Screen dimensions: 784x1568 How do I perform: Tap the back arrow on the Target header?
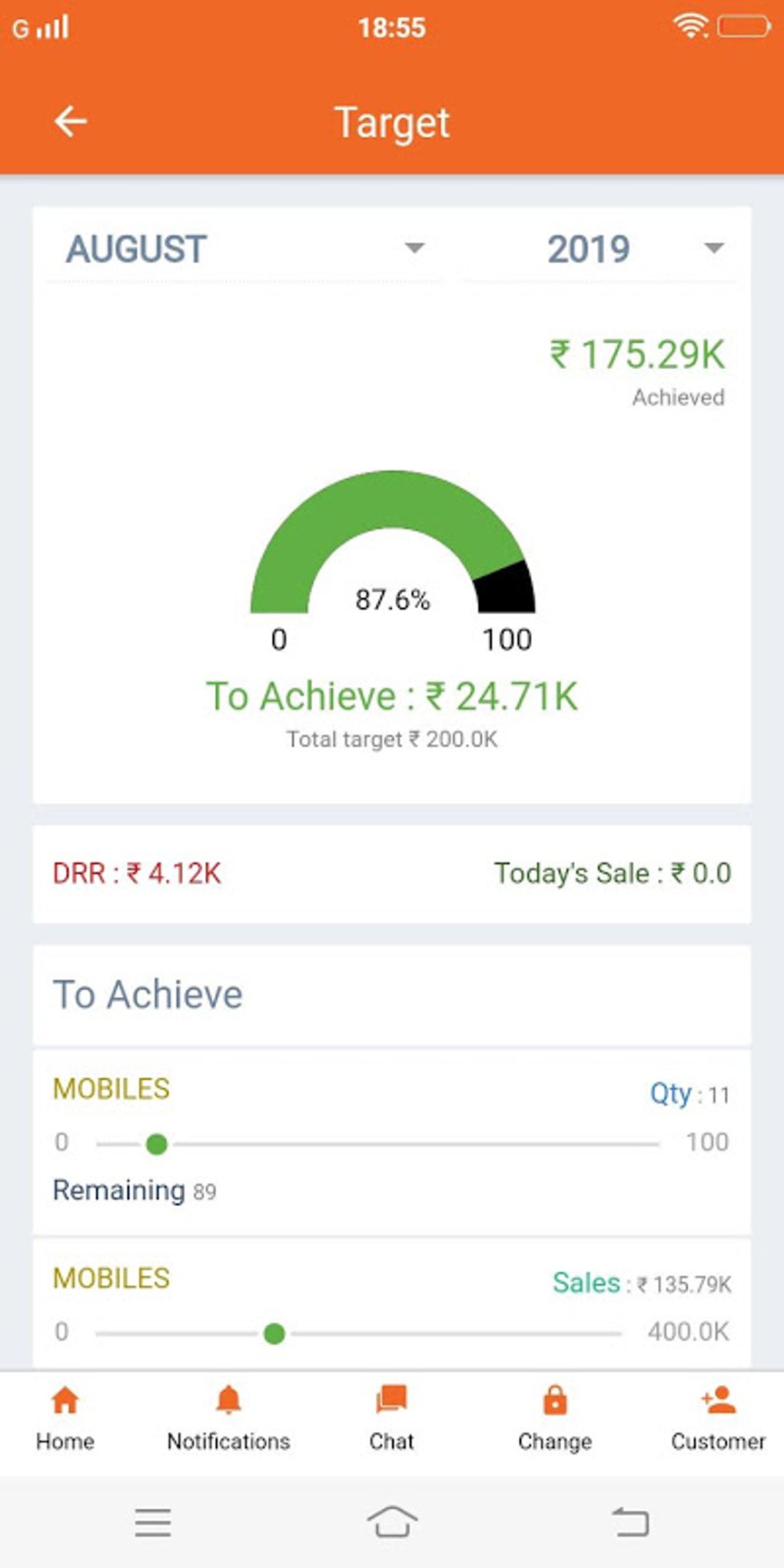70,121
